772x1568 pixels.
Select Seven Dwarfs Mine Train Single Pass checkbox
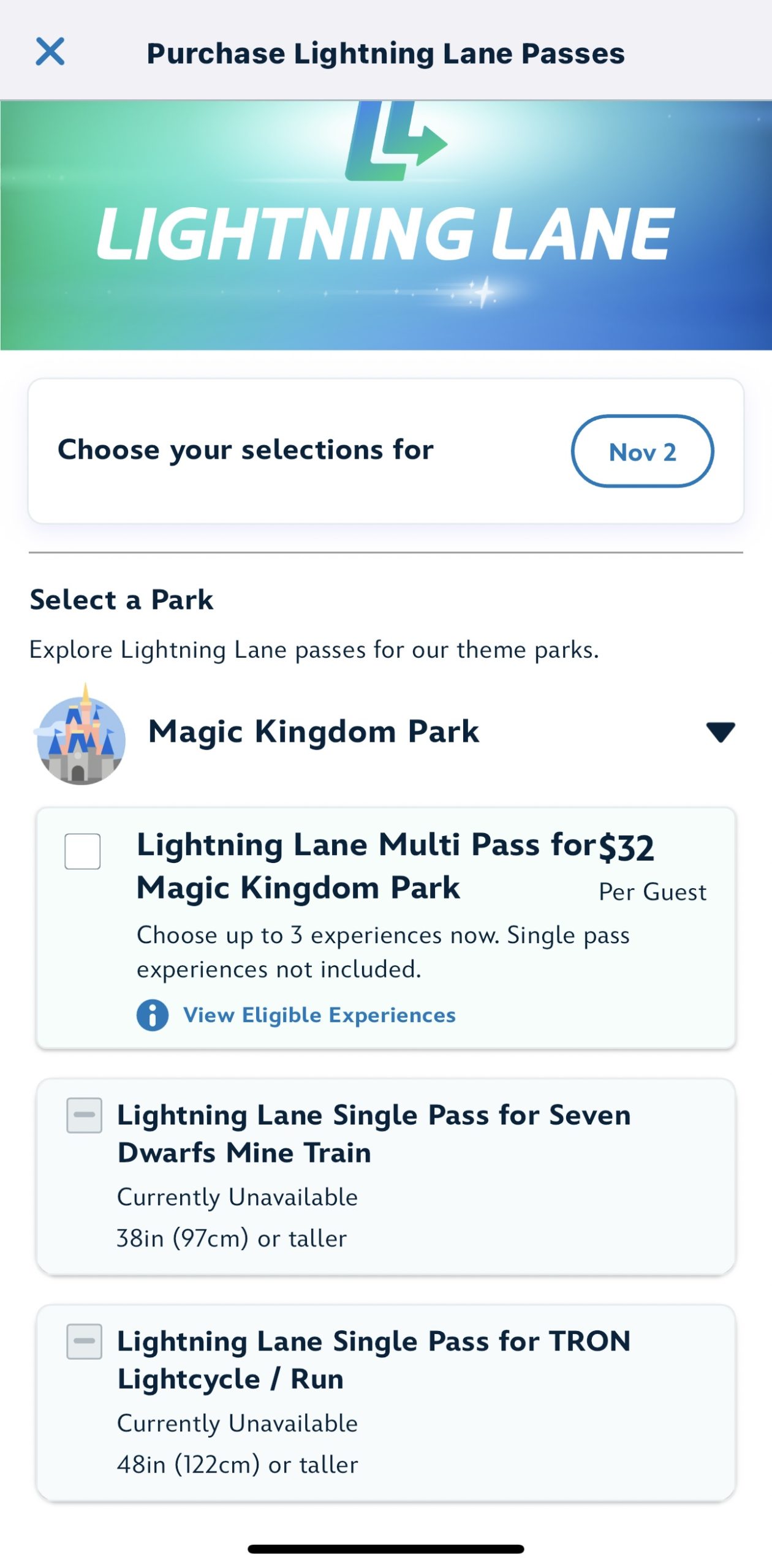pyautogui.click(x=85, y=1115)
